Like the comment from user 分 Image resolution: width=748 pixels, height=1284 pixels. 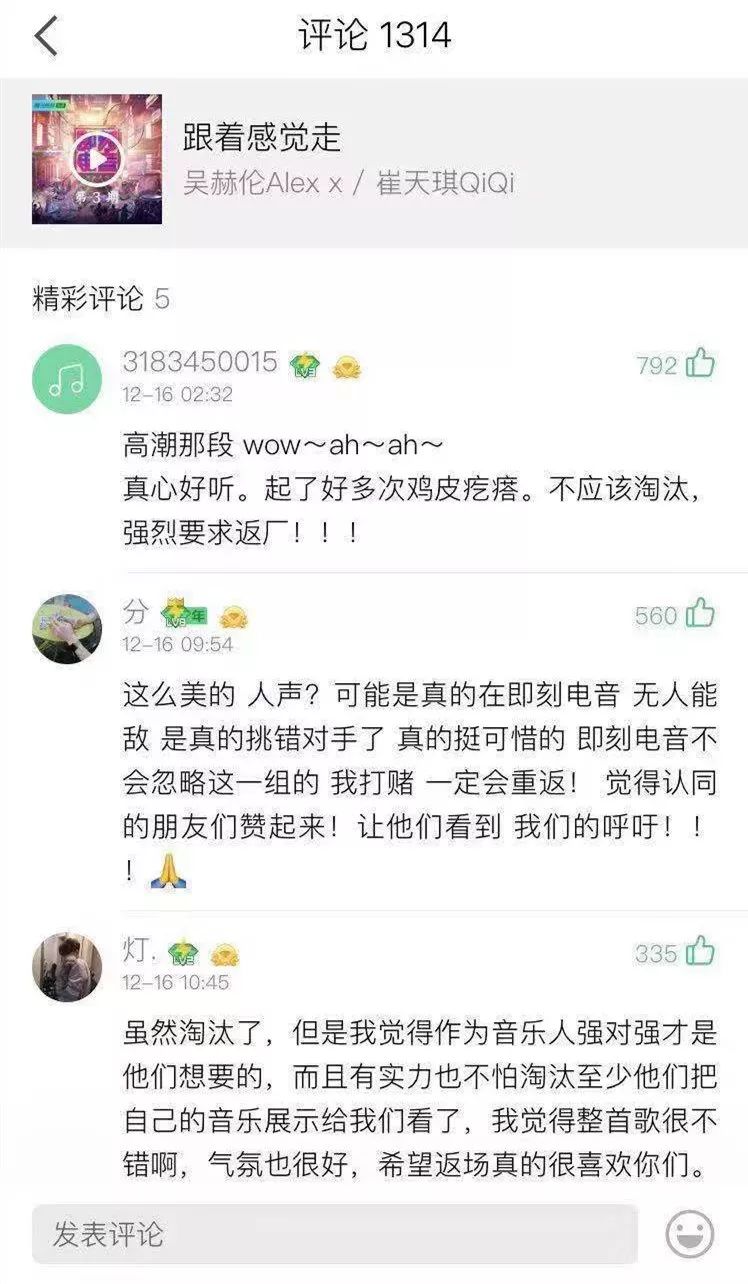[x=701, y=614]
